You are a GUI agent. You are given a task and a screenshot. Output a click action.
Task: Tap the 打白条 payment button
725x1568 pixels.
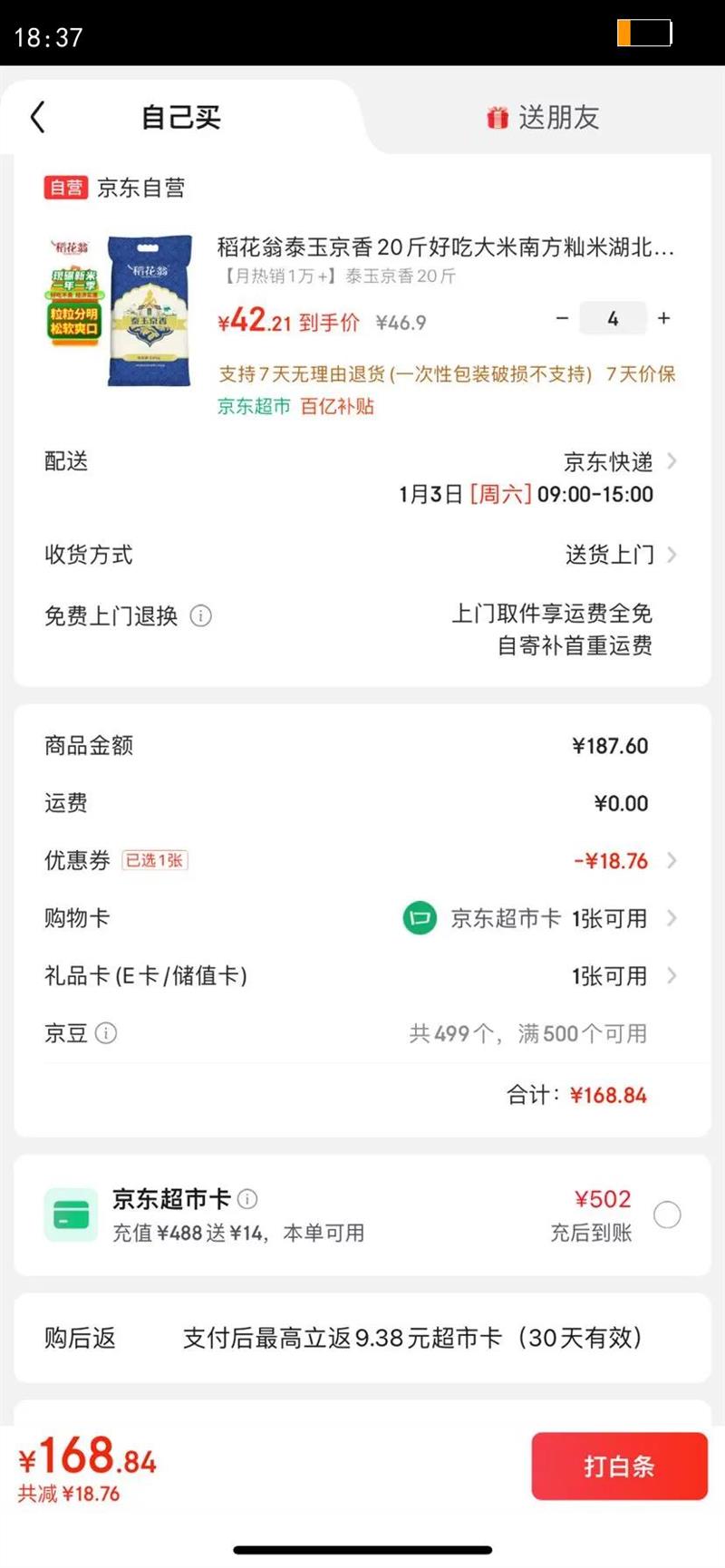click(619, 1466)
